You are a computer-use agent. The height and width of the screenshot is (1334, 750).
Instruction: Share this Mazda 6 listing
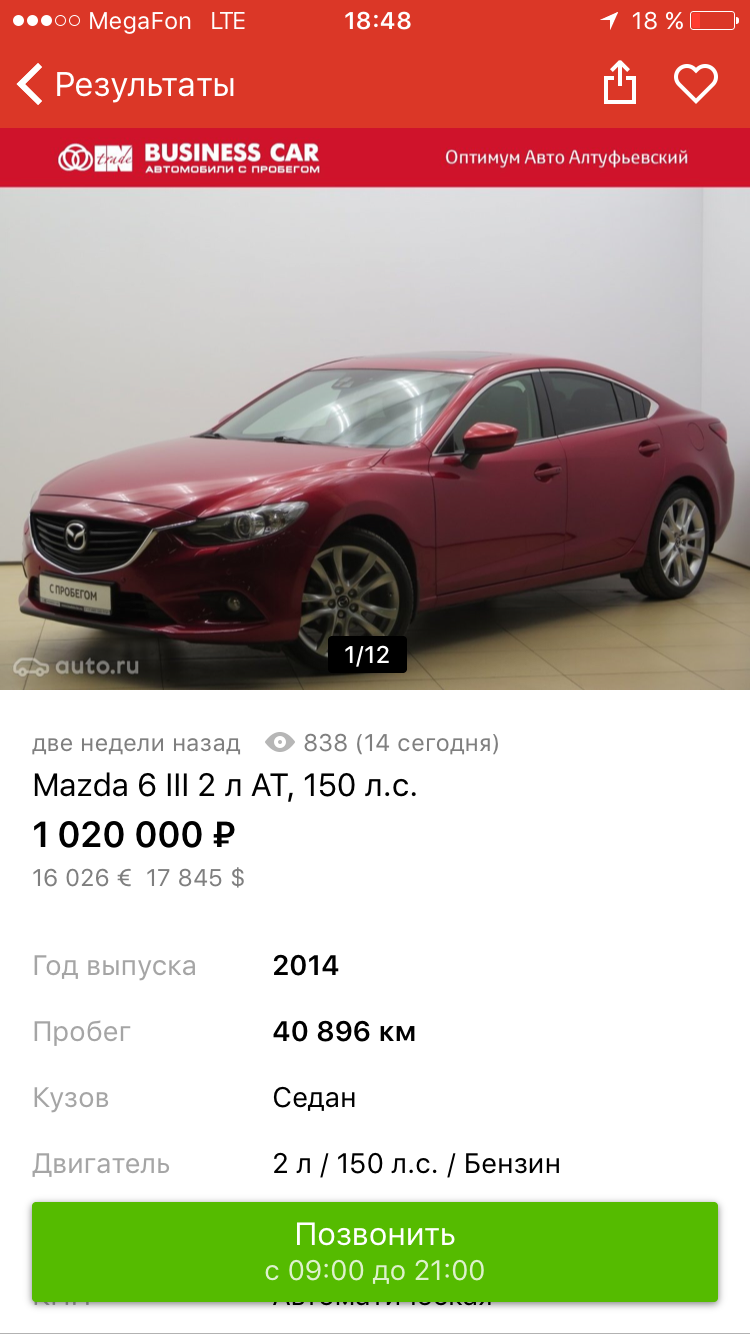620,83
